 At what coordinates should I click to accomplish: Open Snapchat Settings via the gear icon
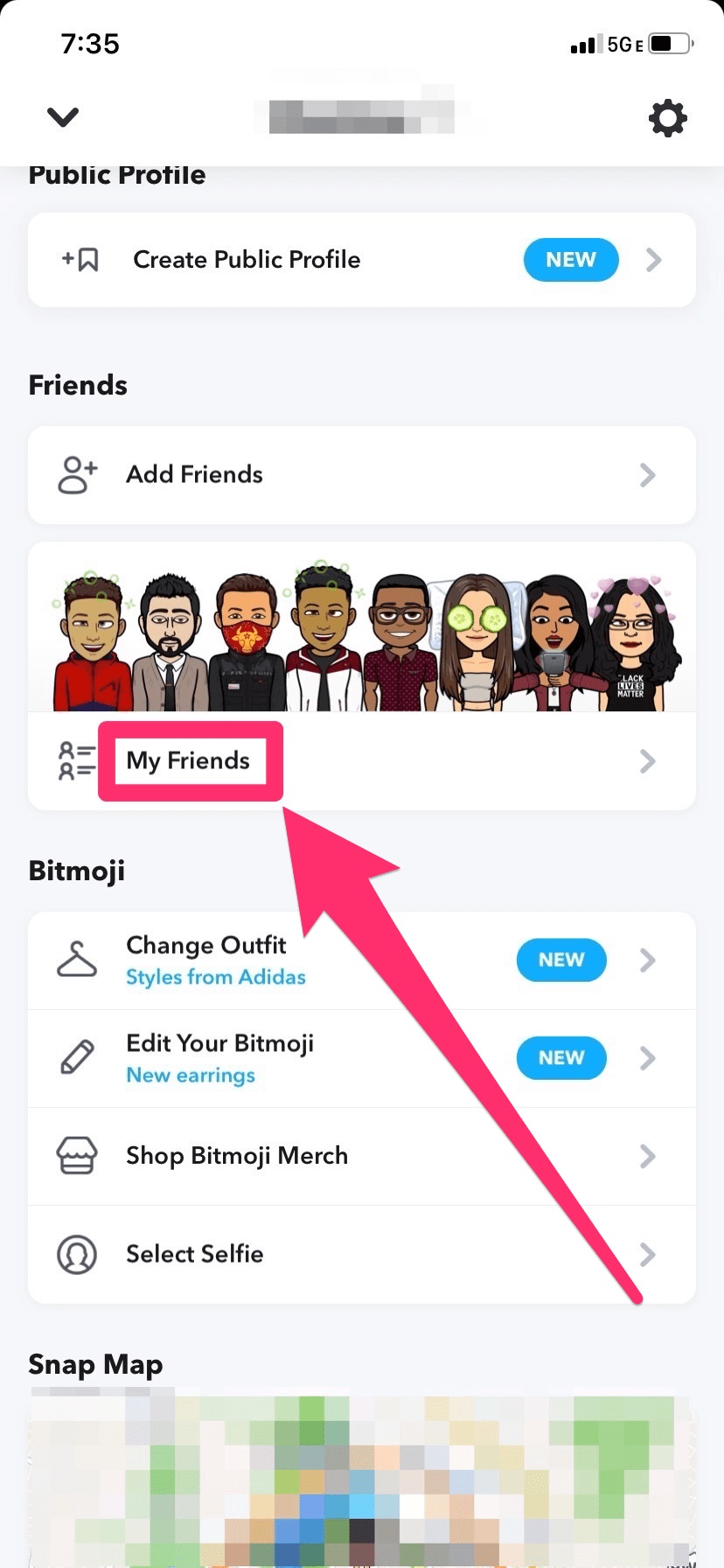(x=667, y=117)
